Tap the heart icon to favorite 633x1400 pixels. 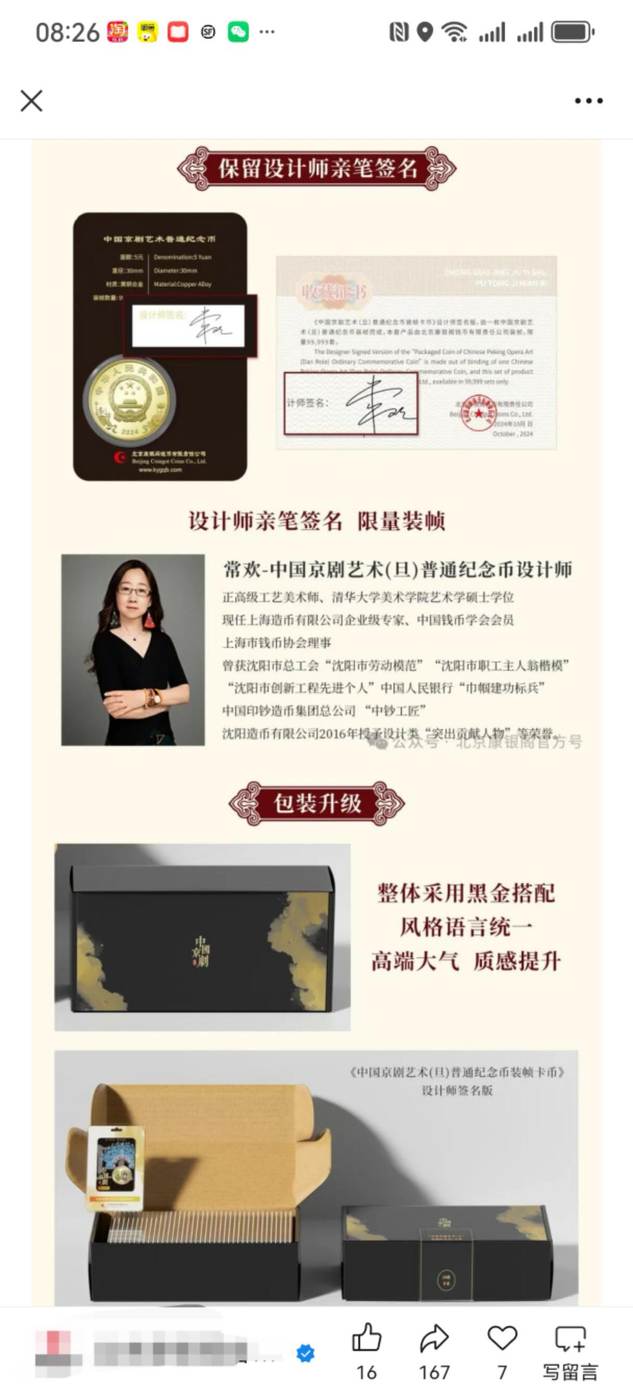(502, 1339)
